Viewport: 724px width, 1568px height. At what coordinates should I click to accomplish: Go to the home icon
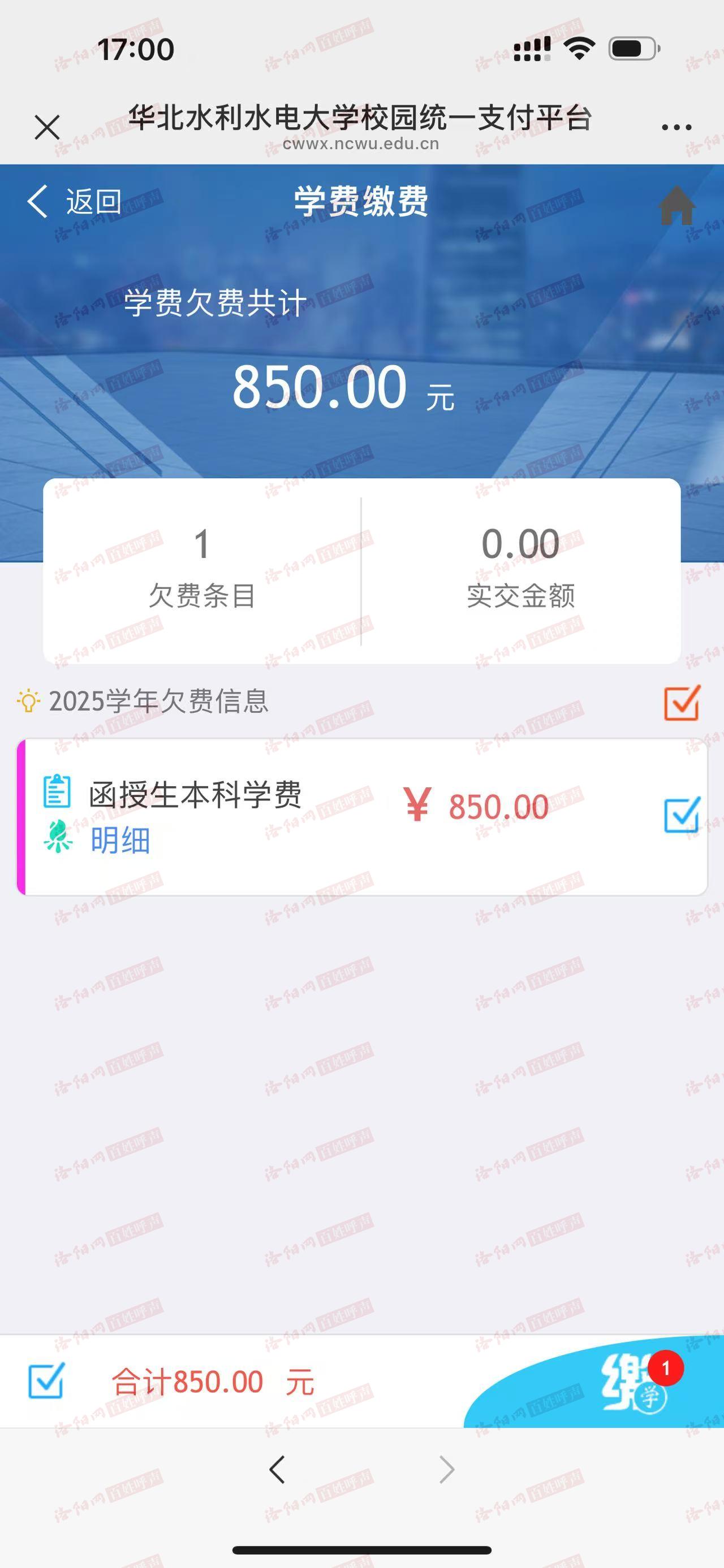676,206
